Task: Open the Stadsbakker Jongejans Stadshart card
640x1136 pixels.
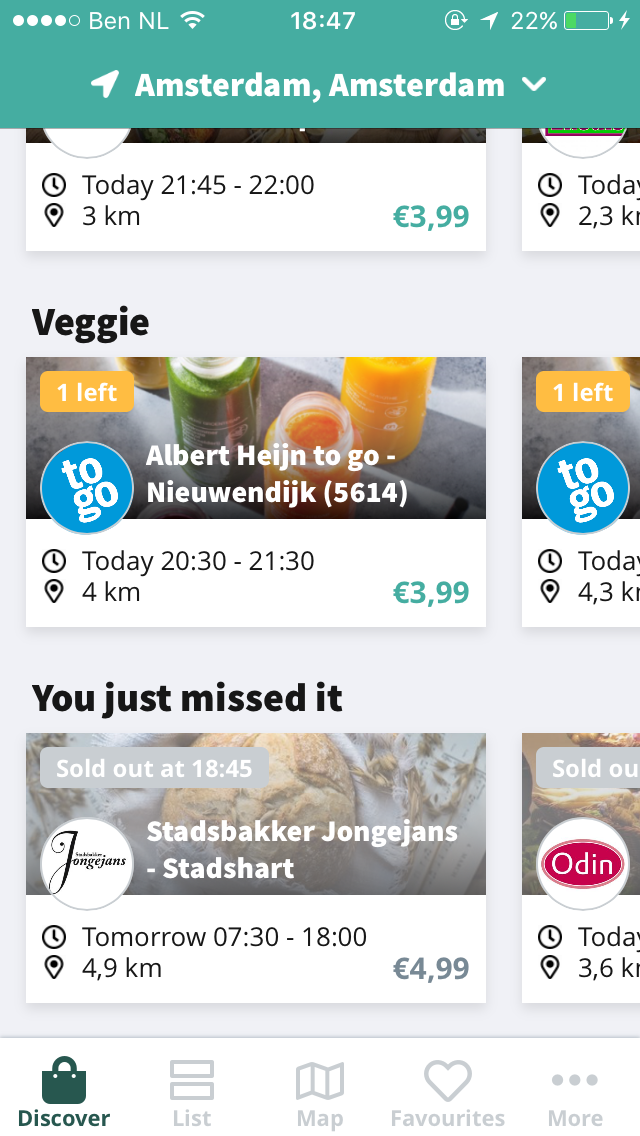Action: click(x=256, y=868)
